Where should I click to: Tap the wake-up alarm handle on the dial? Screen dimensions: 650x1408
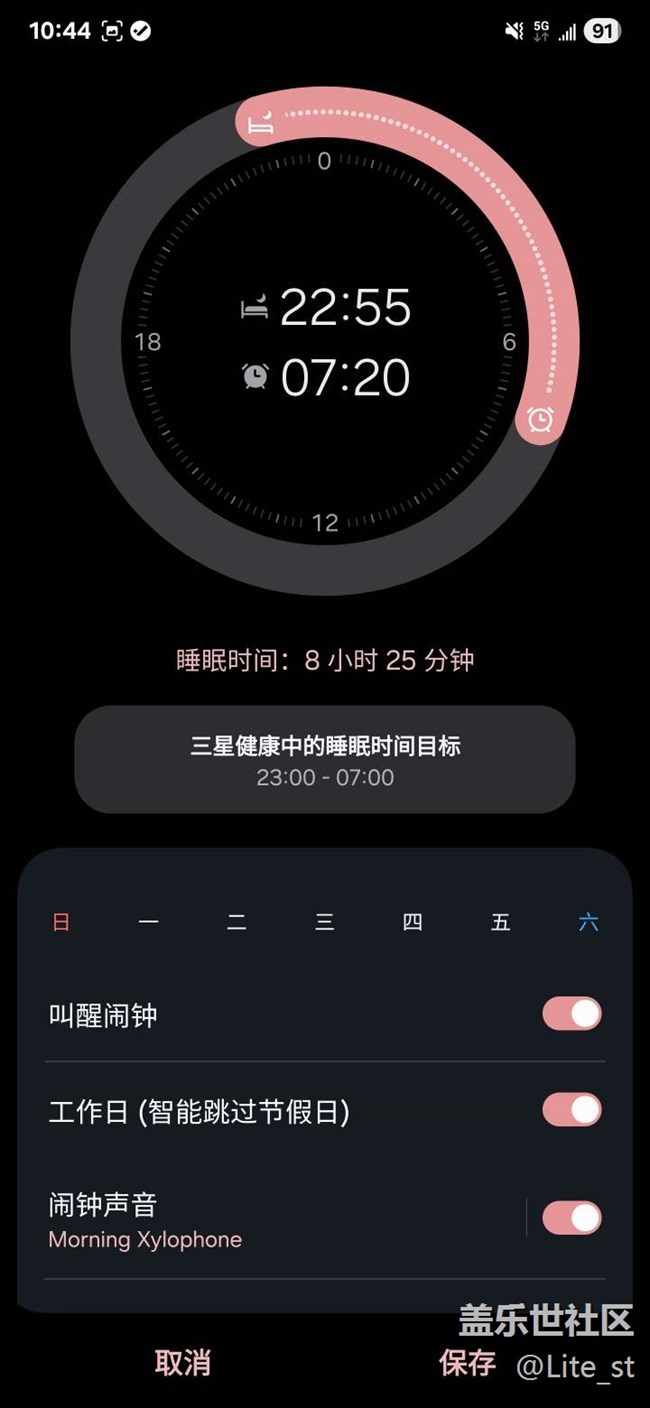tap(541, 419)
